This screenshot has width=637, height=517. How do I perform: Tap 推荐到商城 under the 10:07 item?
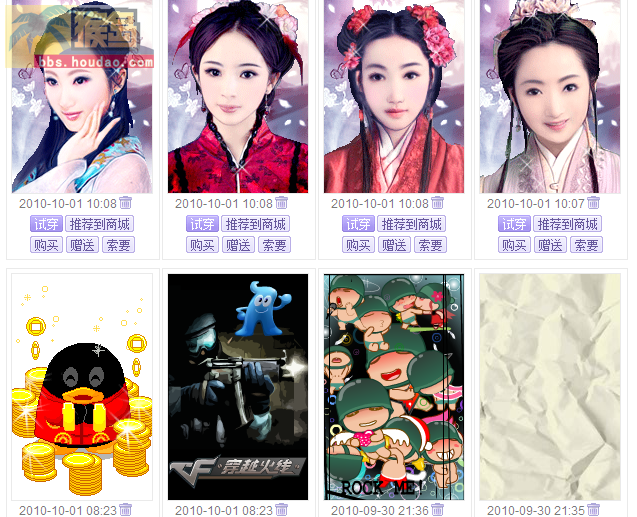click(x=567, y=224)
